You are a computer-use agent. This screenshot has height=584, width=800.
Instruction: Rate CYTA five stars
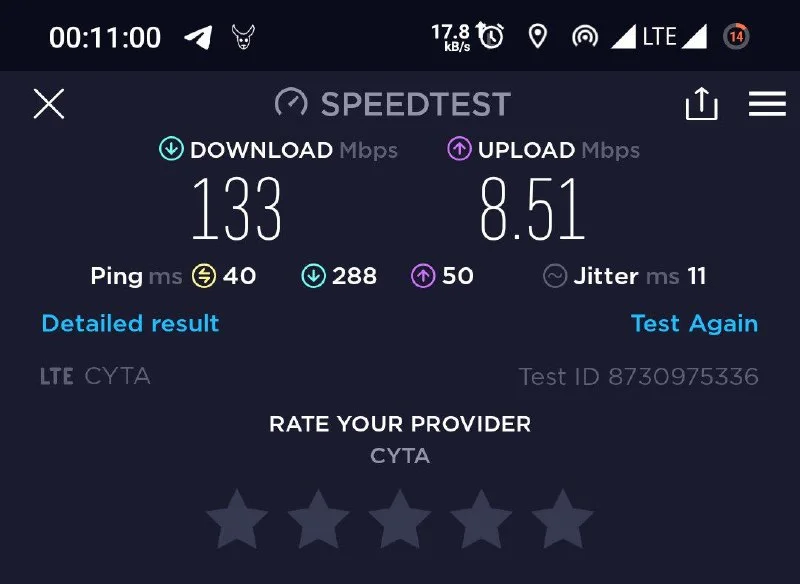562,519
